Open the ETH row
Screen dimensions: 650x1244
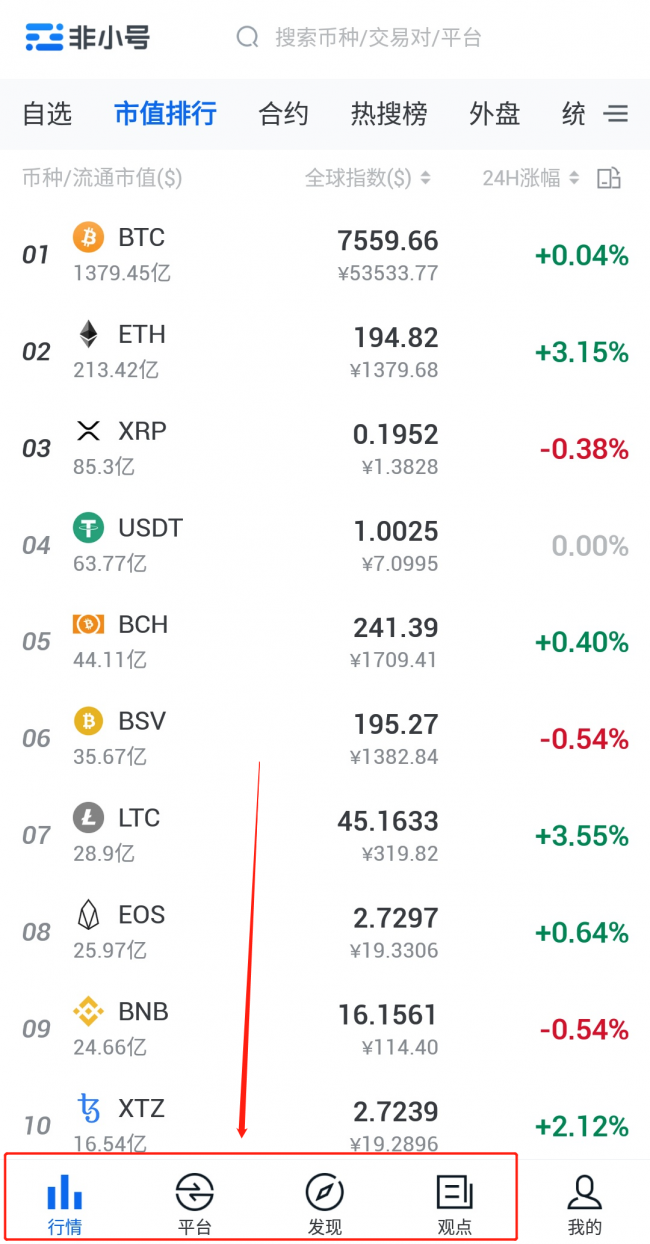click(325, 352)
